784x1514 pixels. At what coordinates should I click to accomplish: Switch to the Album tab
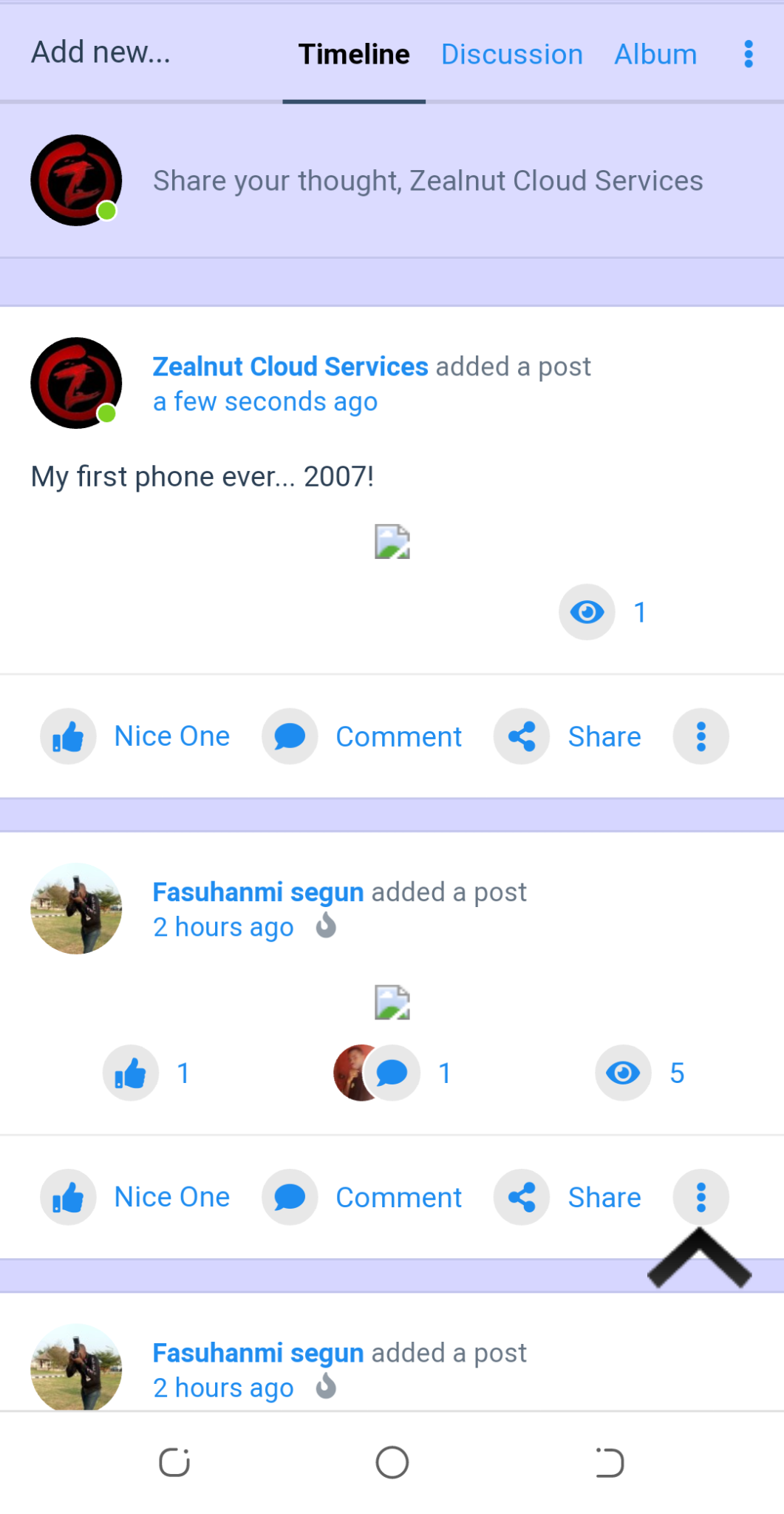655,54
